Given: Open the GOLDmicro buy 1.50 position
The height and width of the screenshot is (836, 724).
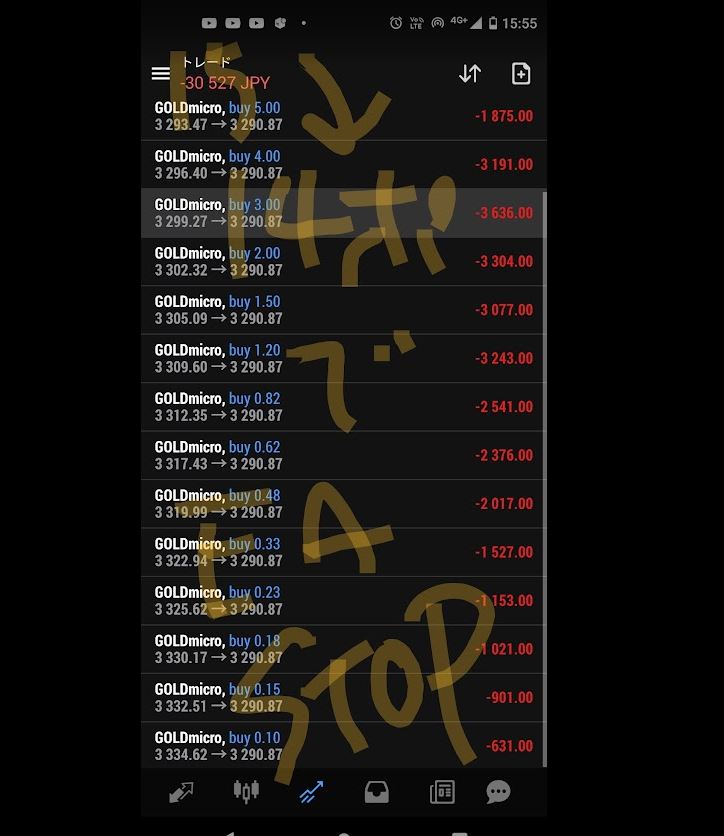Looking at the screenshot, I should [x=343, y=310].
